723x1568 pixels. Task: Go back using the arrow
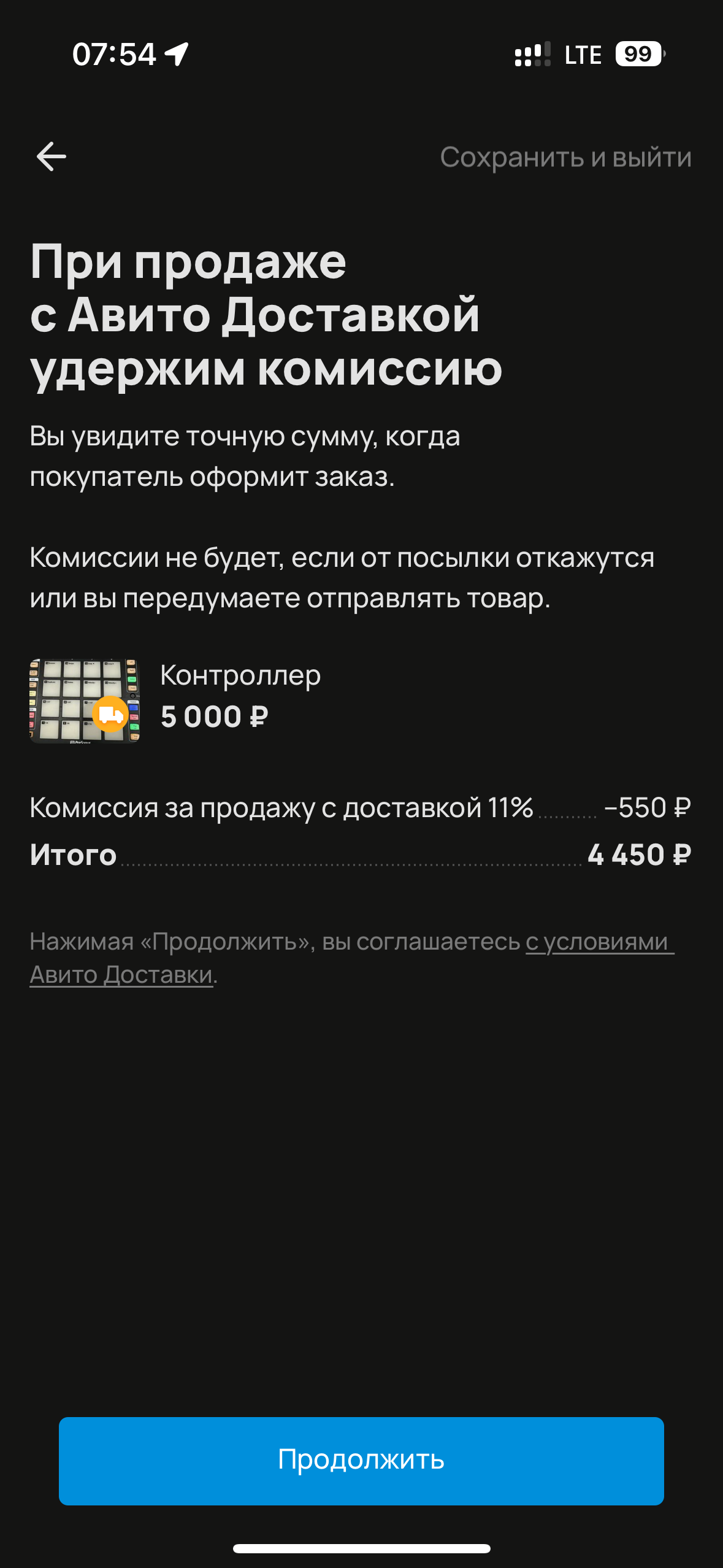[52, 156]
